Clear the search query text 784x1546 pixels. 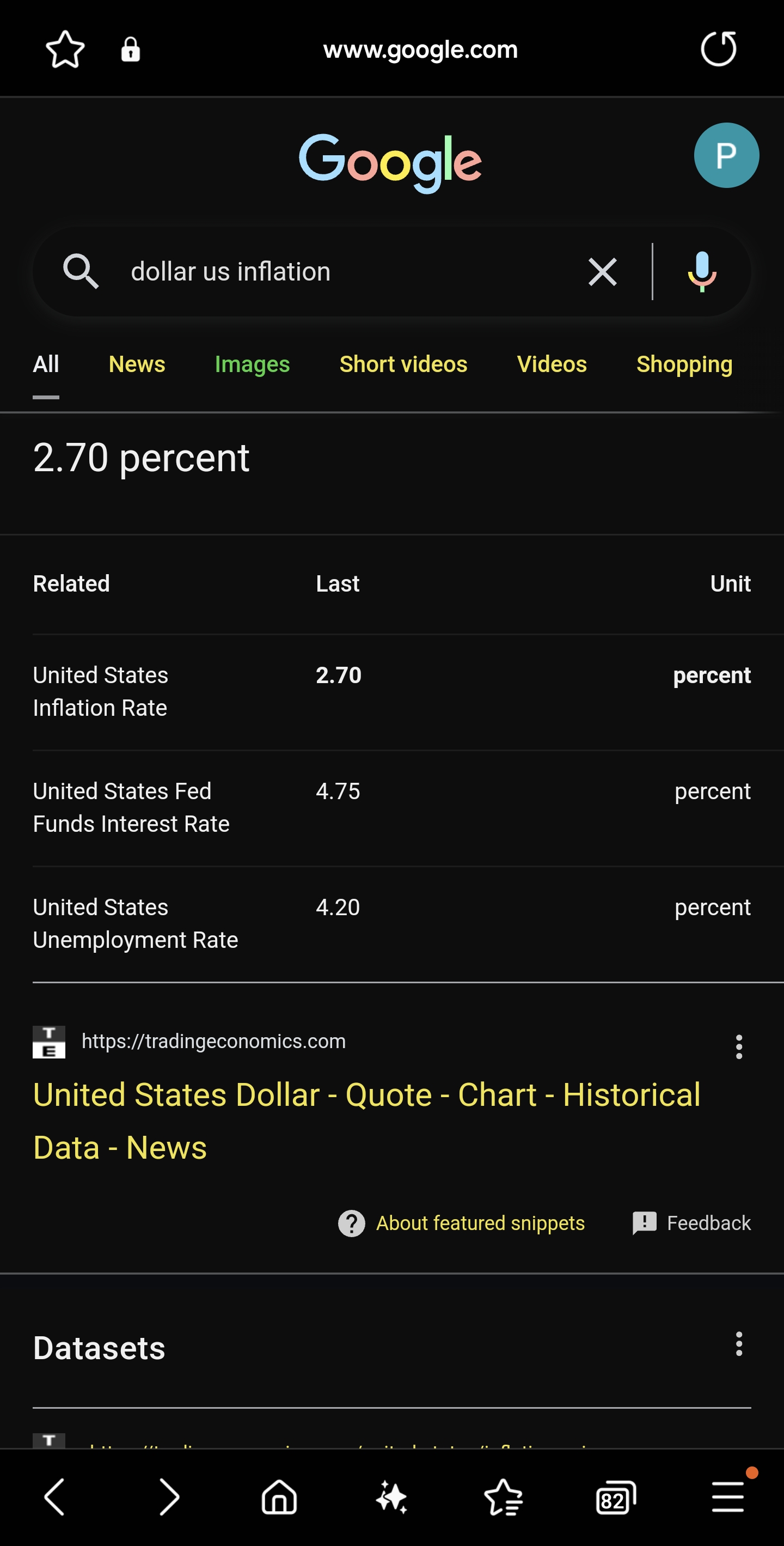pyautogui.click(x=602, y=272)
